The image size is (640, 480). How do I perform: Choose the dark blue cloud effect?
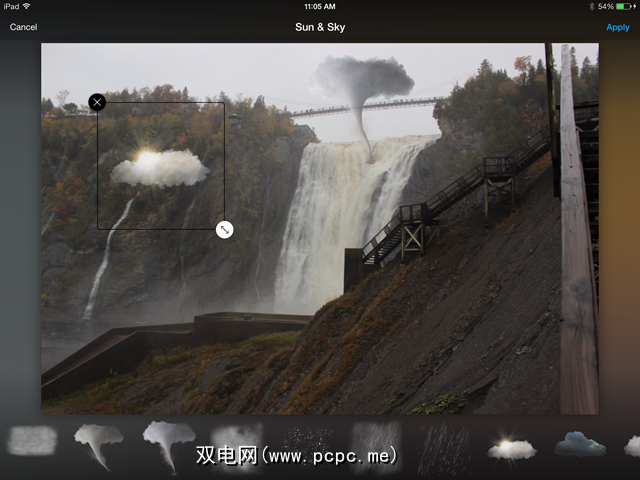tap(580, 444)
